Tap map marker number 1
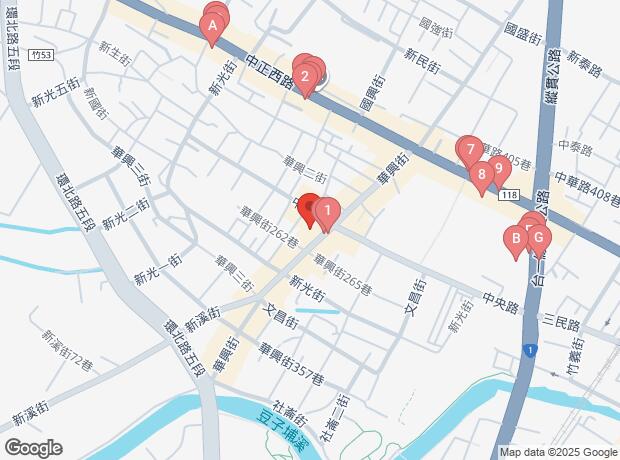620x460 pixels. 327,212
